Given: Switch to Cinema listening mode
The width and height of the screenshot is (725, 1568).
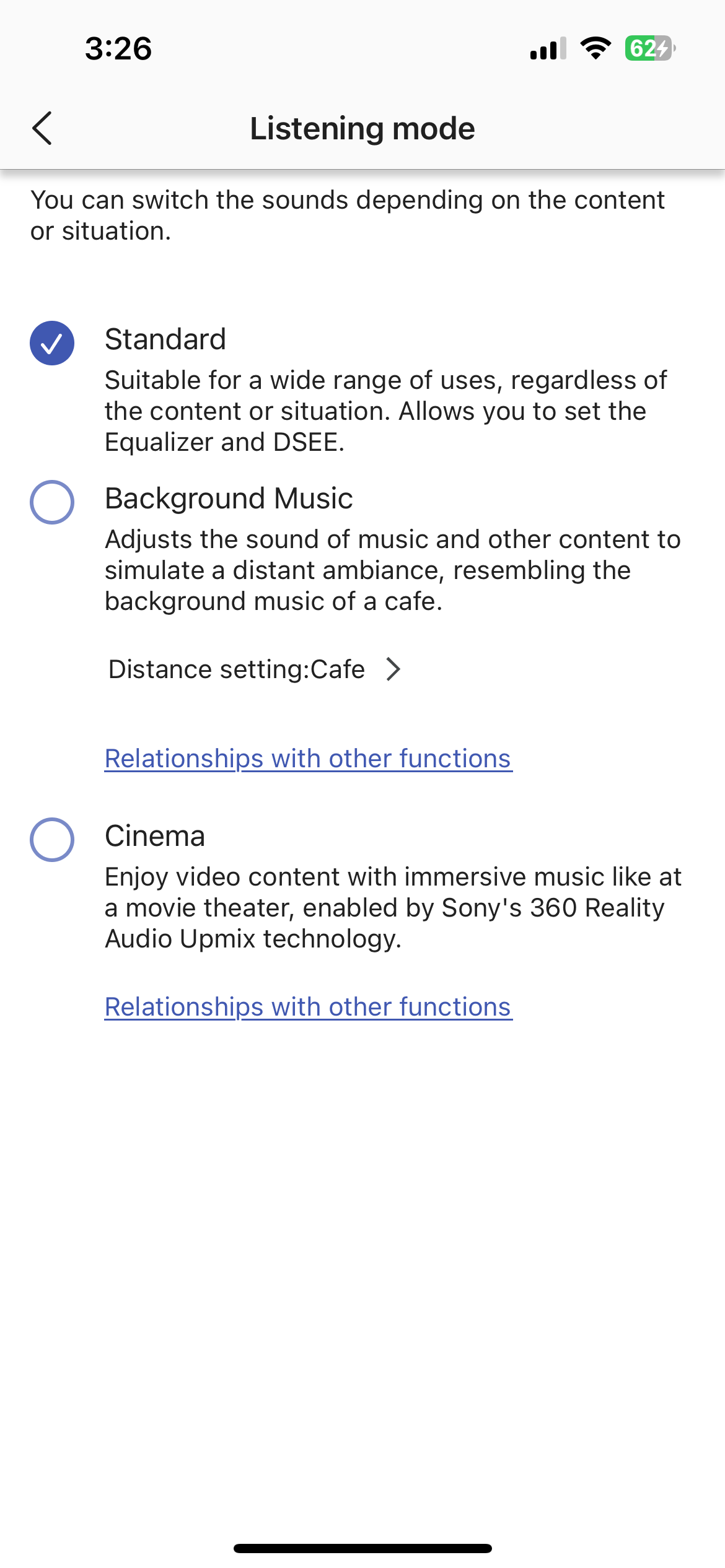Looking at the screenshot, I should [x=52, y=840].
